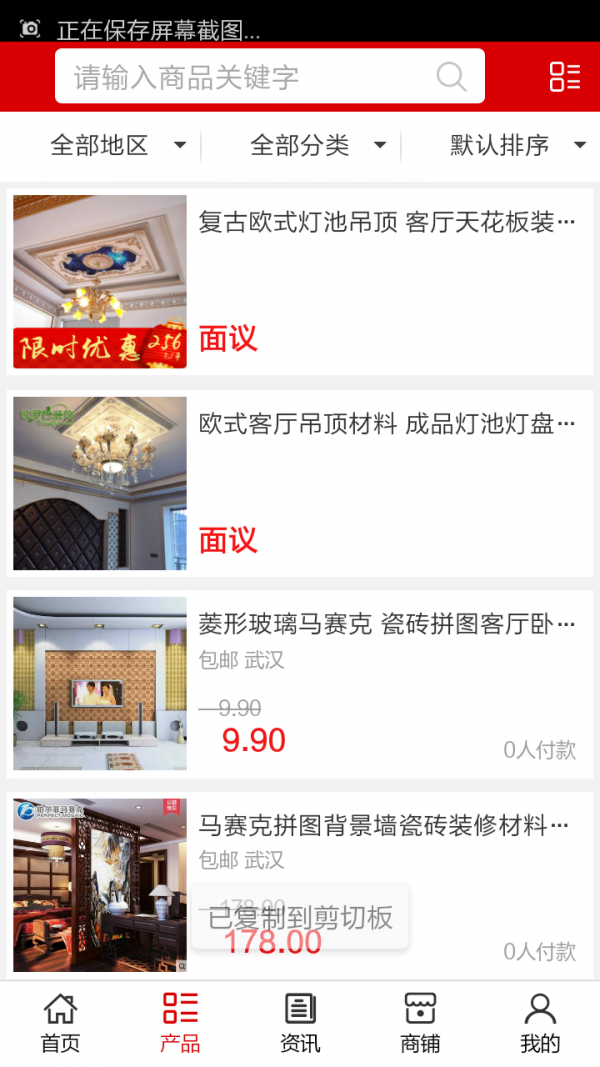Viewport: 600px width, 1067px height.
Task: Open the 复古欧式灯池吊顶 product
Action: point(386,222)
